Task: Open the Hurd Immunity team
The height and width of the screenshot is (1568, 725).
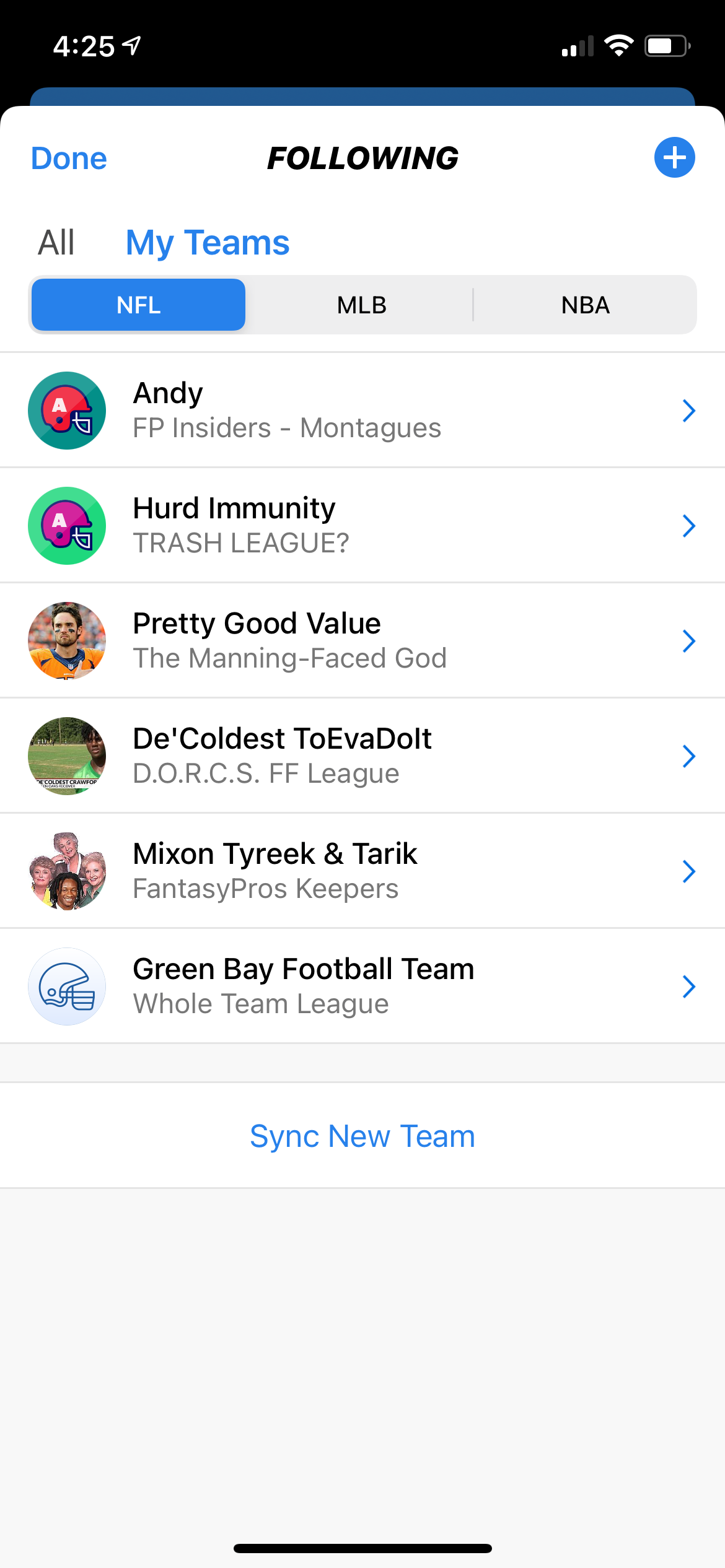Action: [362, 526]
